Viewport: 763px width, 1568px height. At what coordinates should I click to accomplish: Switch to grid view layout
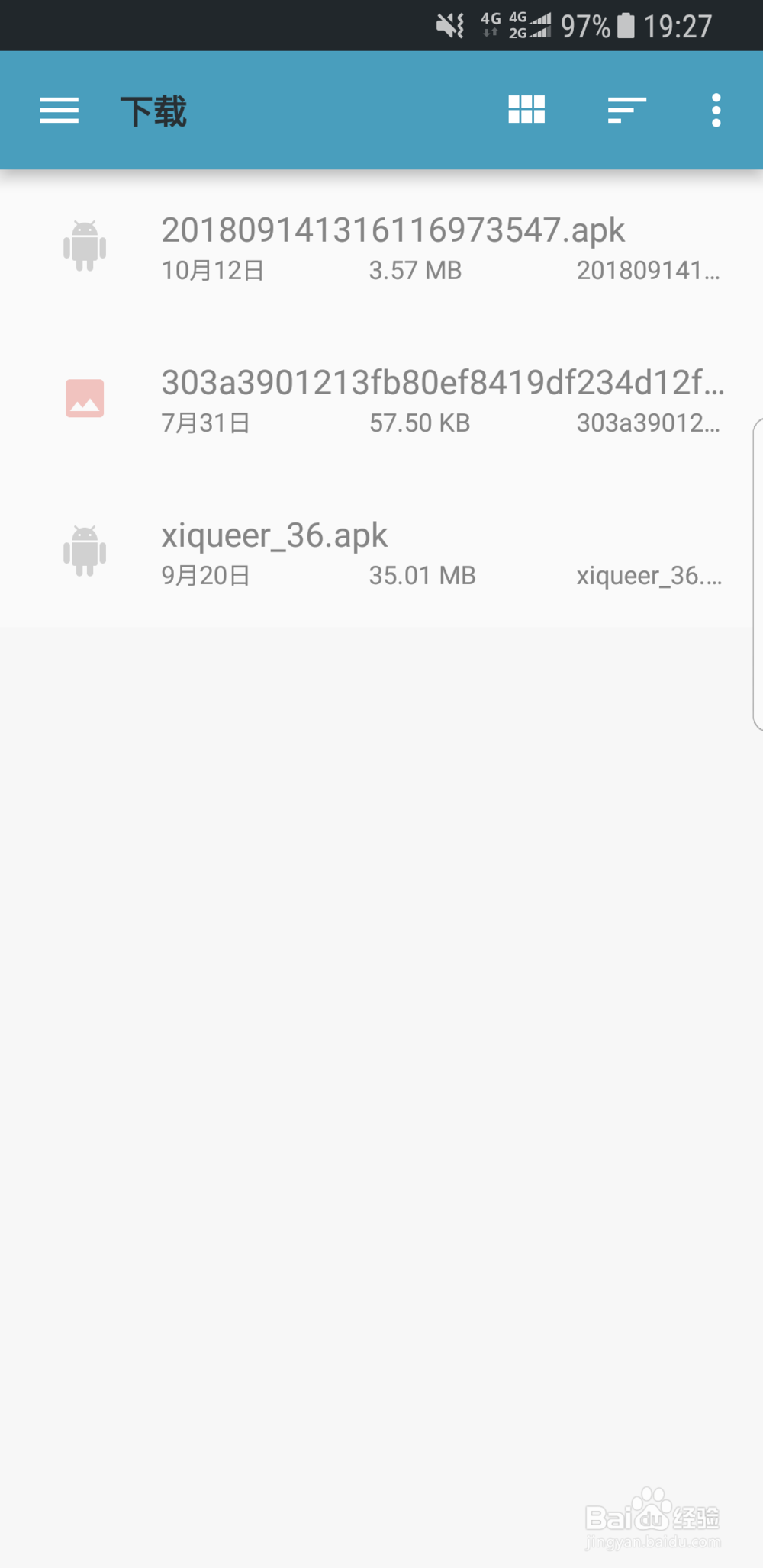526,110
